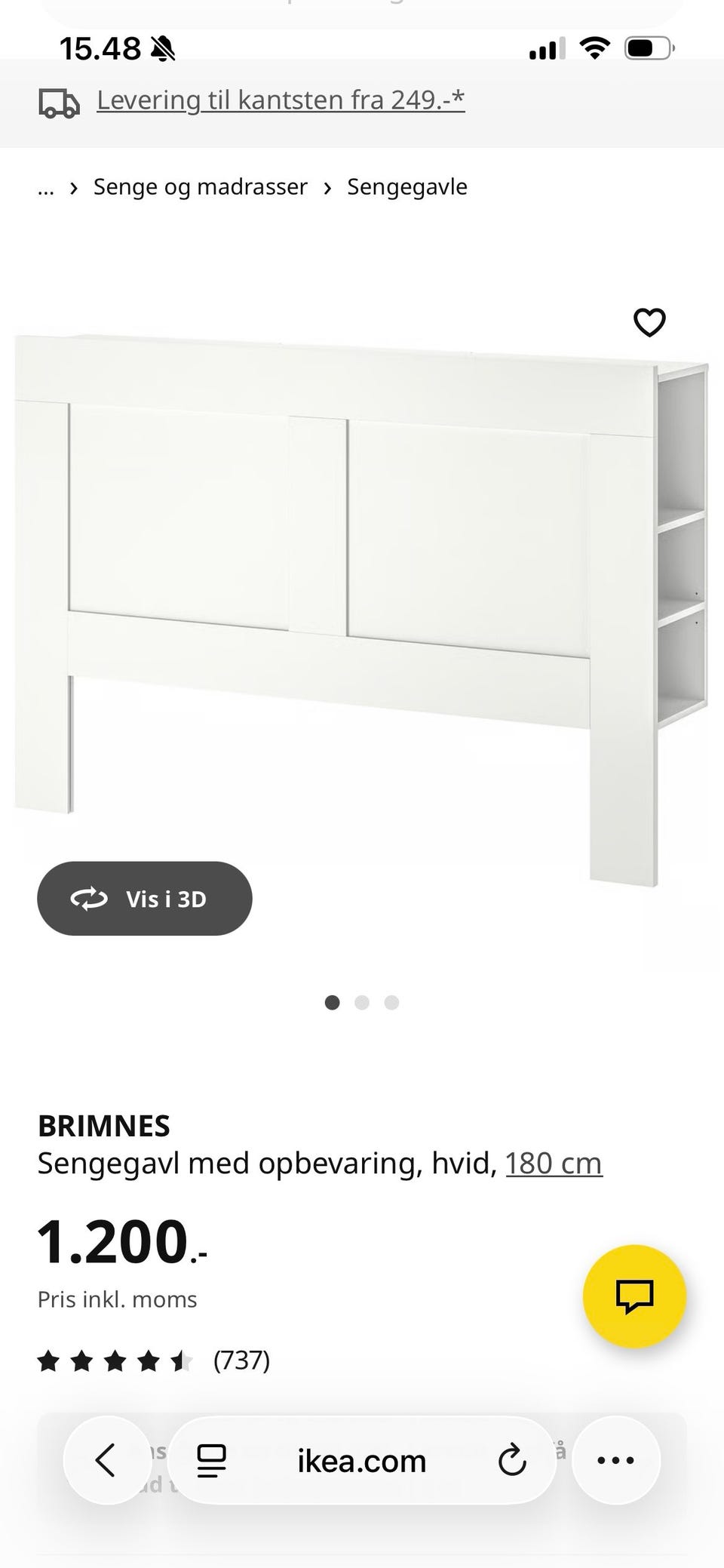This screenshot has width=724, height=1568.
Task: Reload the ikea.com page
Action: [512, 1460]
